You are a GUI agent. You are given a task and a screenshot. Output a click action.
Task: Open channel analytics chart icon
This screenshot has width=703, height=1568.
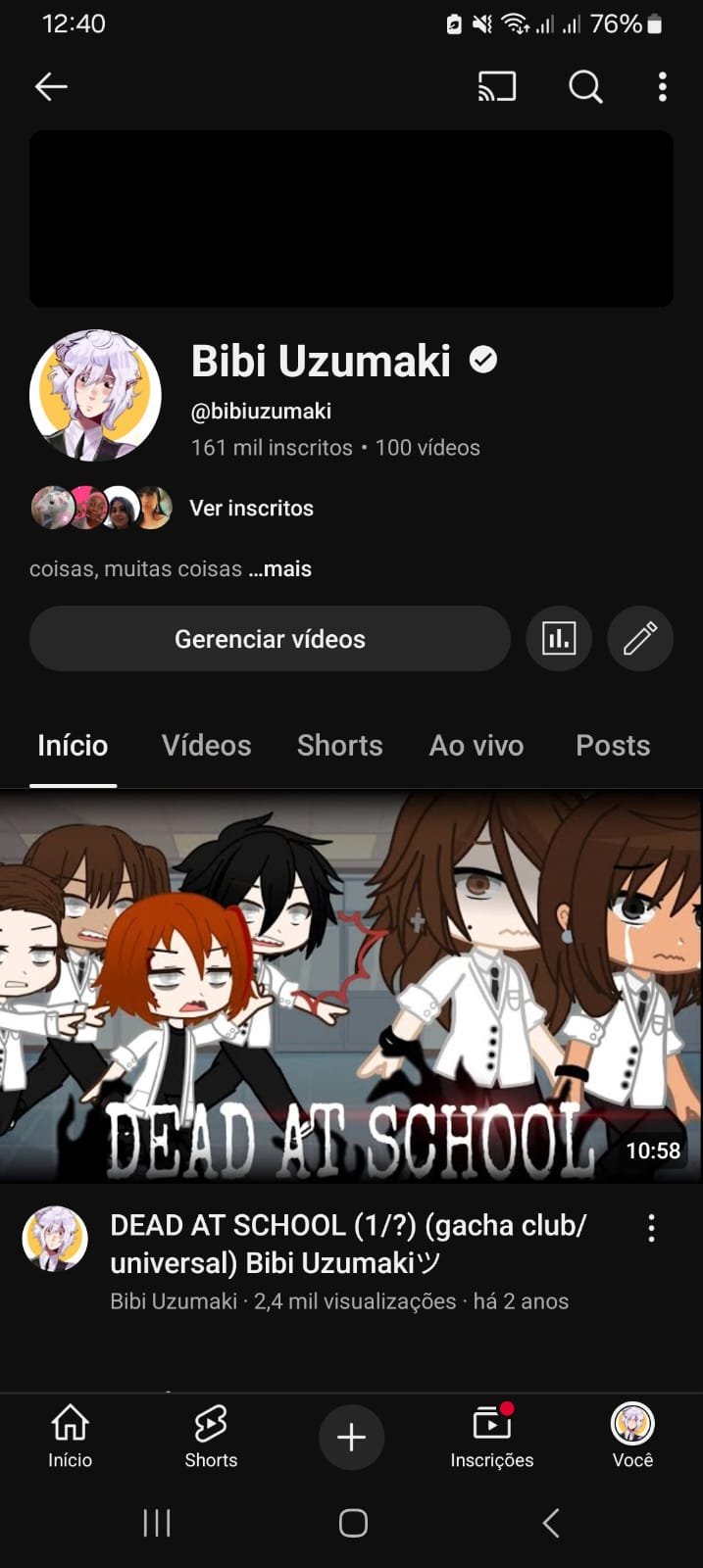559,639
